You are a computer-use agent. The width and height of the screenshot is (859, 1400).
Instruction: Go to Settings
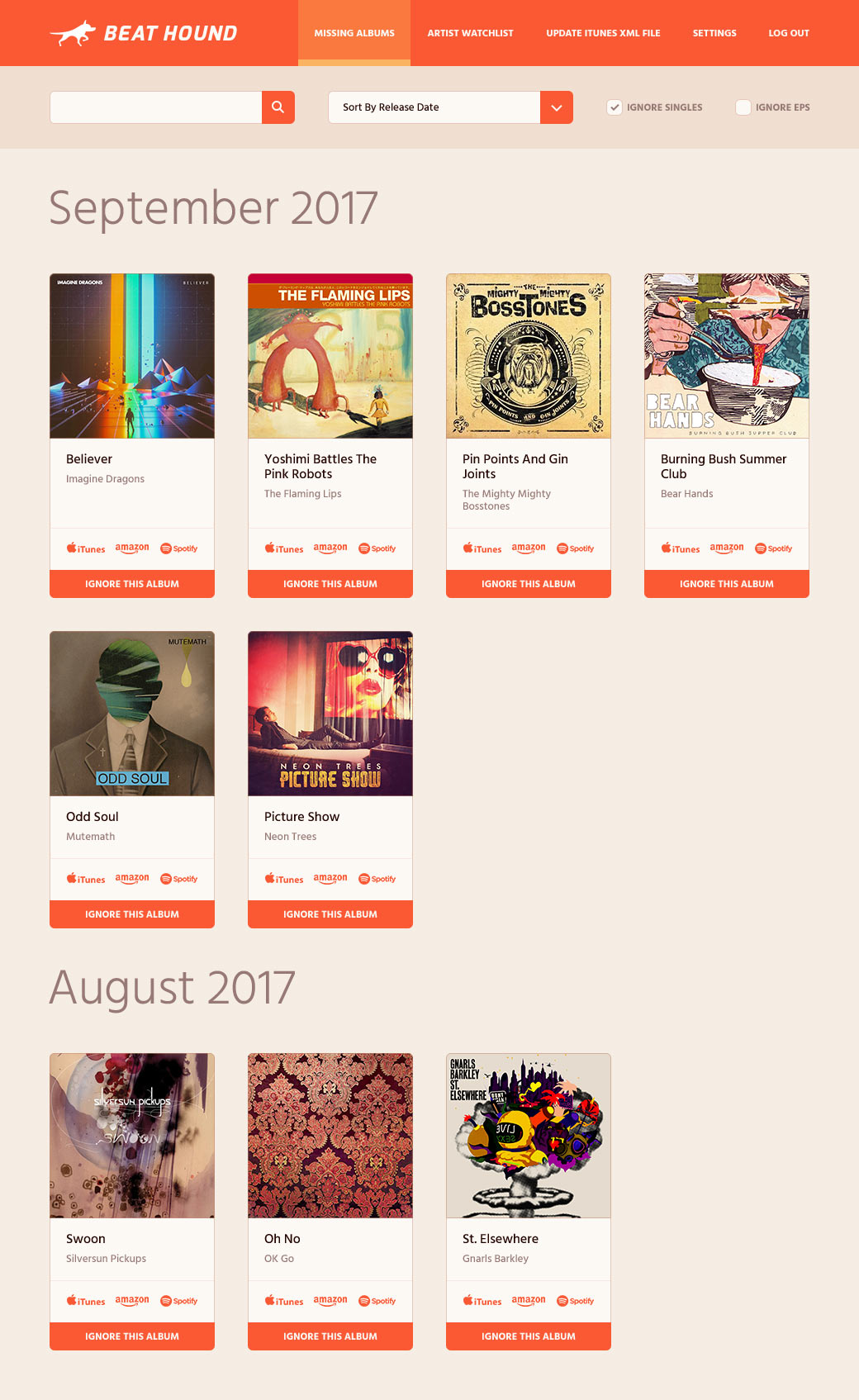click(714, 33)
